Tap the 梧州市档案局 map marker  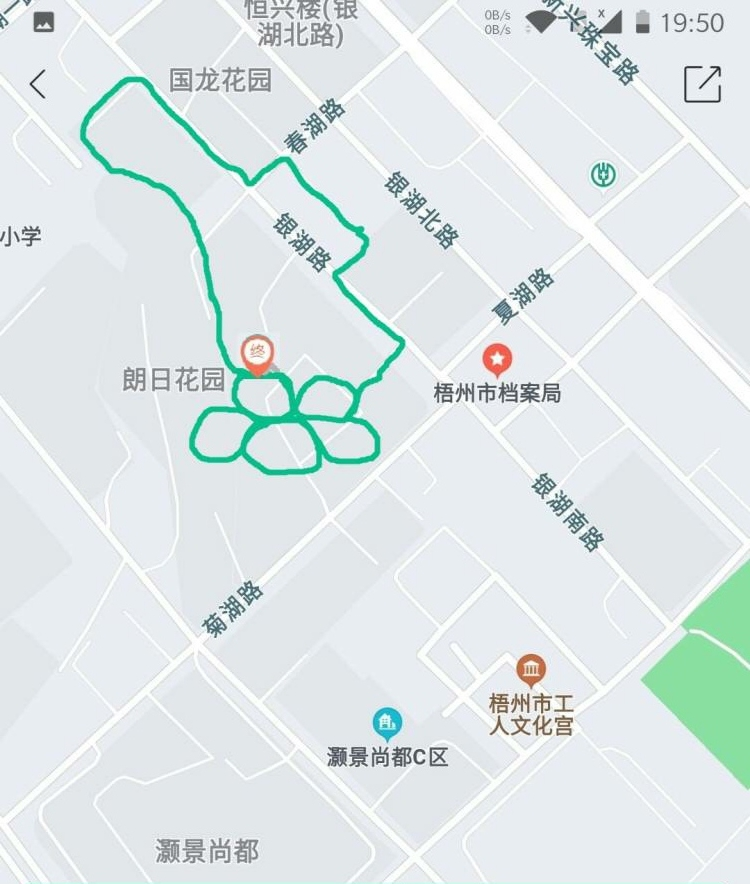pyautogui.click(x=497, y=359)
